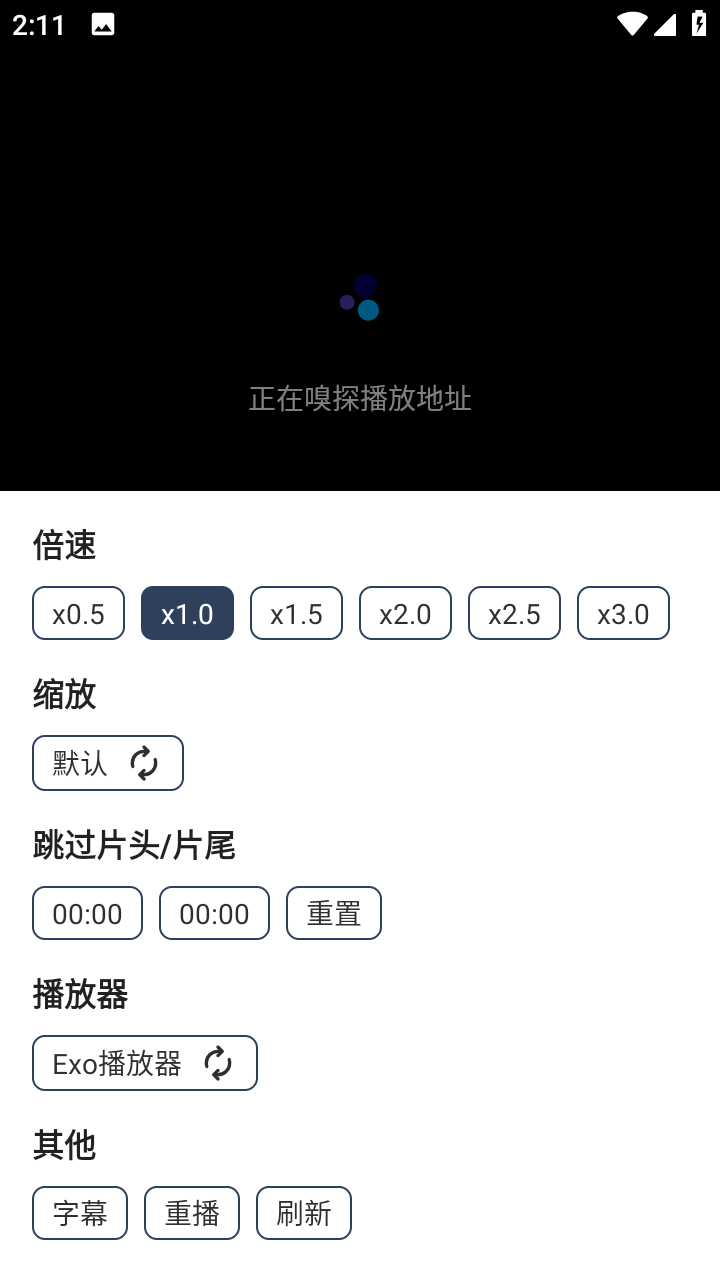Select the x3.0 playback speed
This screenshot has height=1280, width=720.
tap(623, 613)
